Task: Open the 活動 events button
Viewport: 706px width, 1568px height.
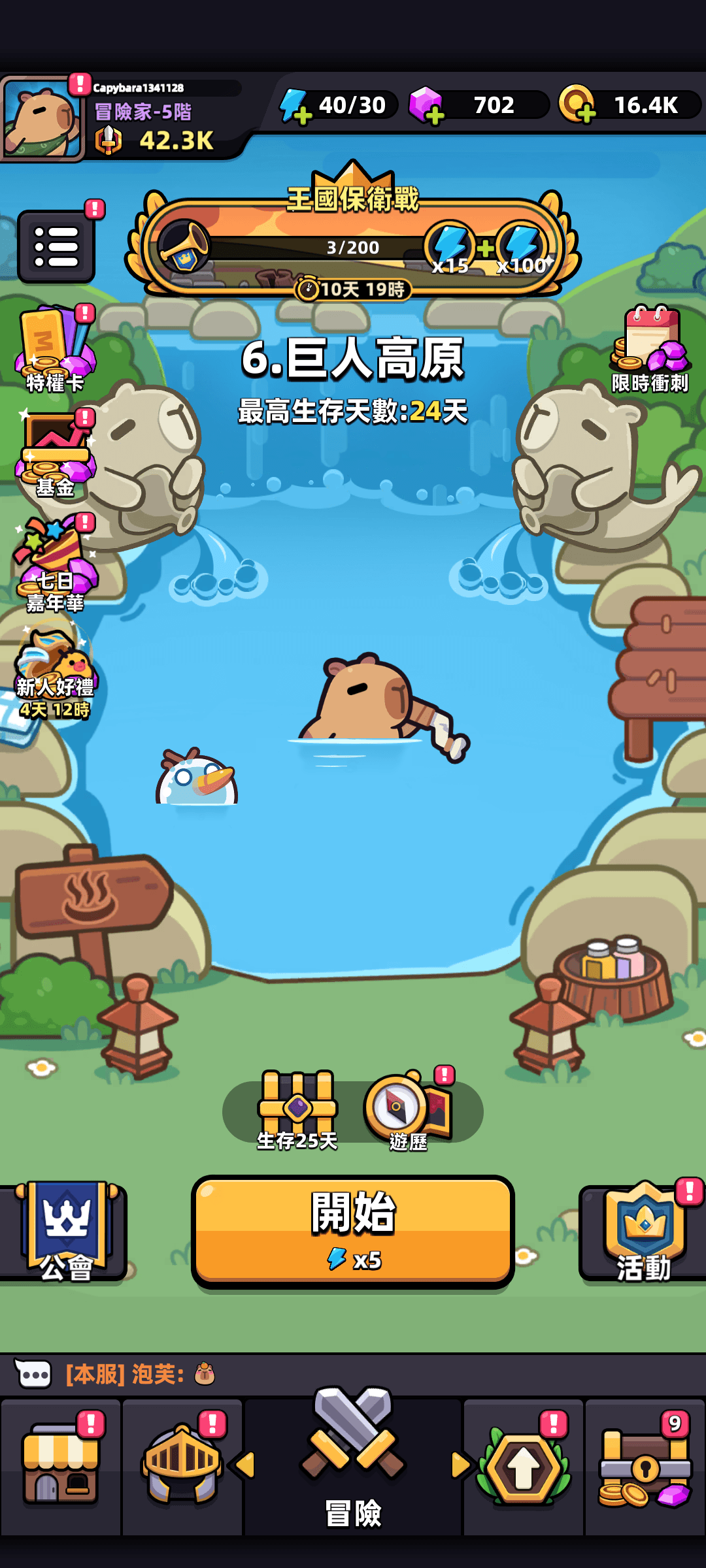Action: point(644,1231)
